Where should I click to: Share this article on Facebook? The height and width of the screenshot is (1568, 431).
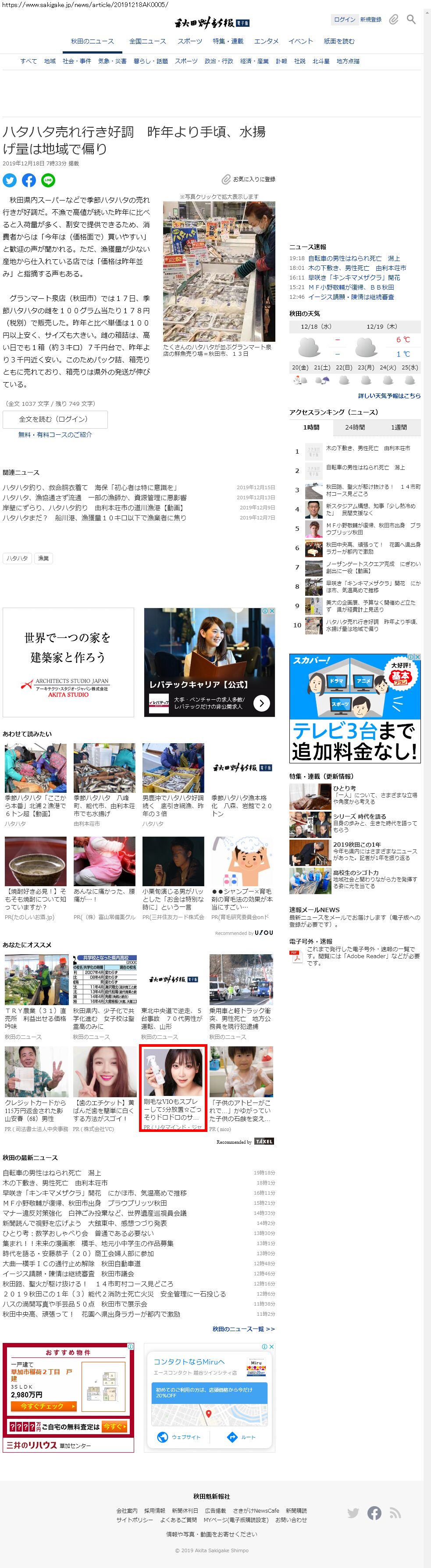coord(28,180)
